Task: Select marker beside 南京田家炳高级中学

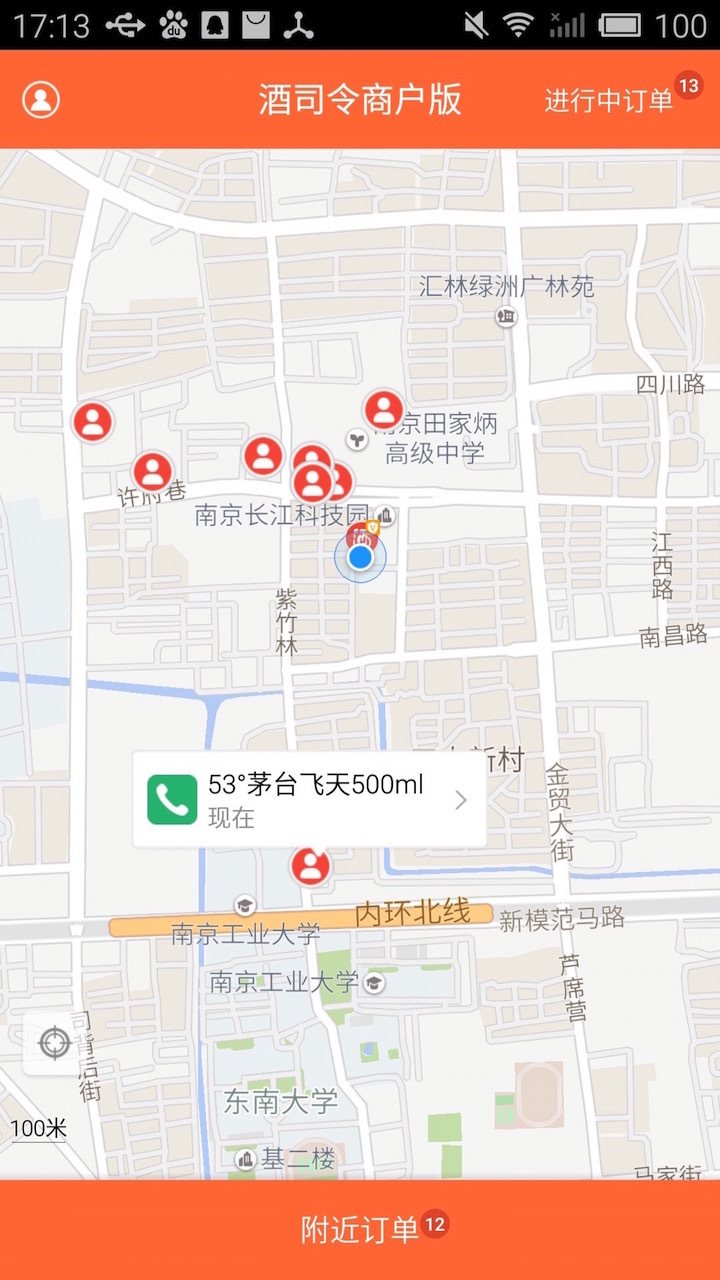Action: (383, 410)
